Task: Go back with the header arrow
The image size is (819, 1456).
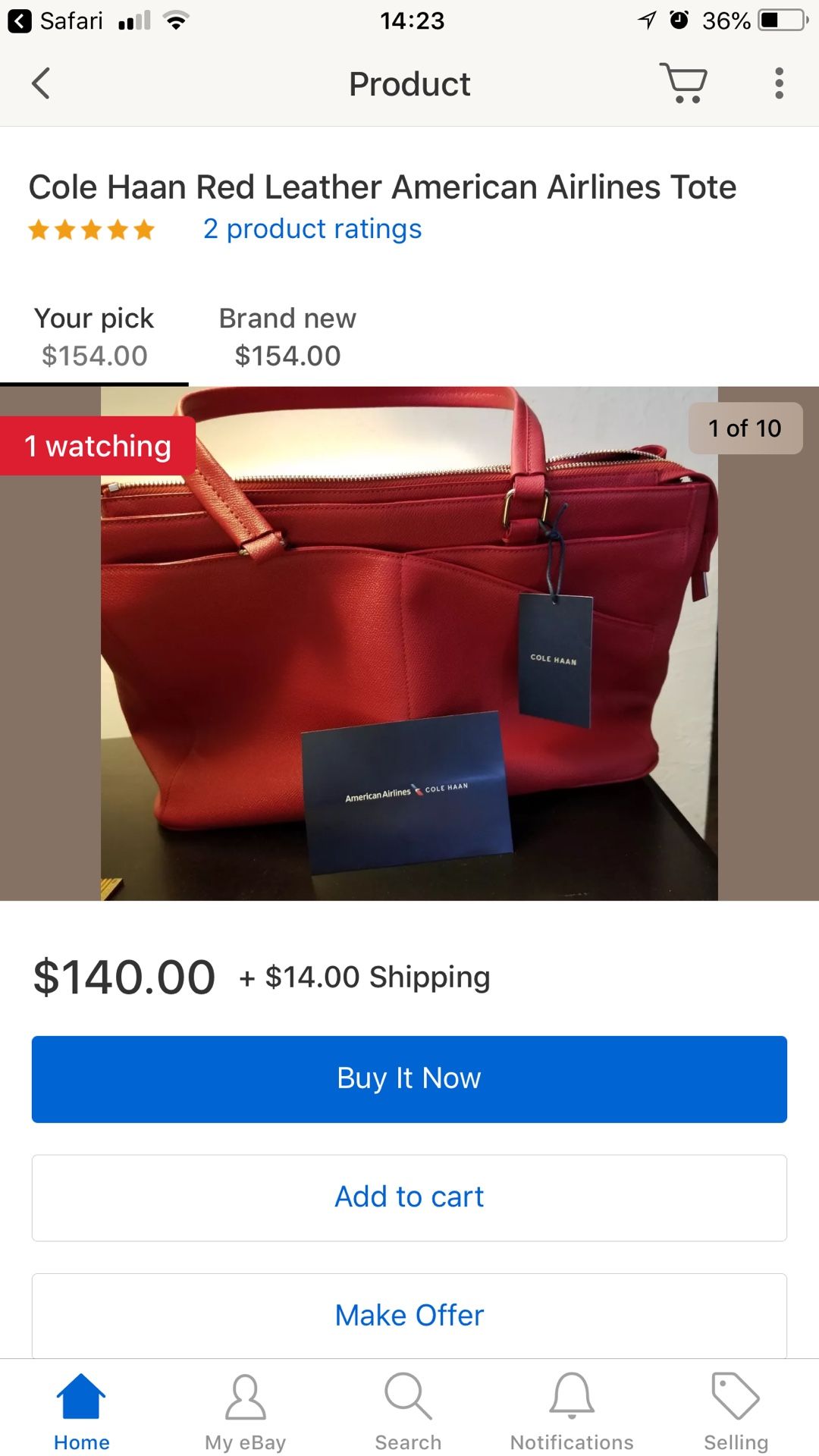Action: (41, 83)
